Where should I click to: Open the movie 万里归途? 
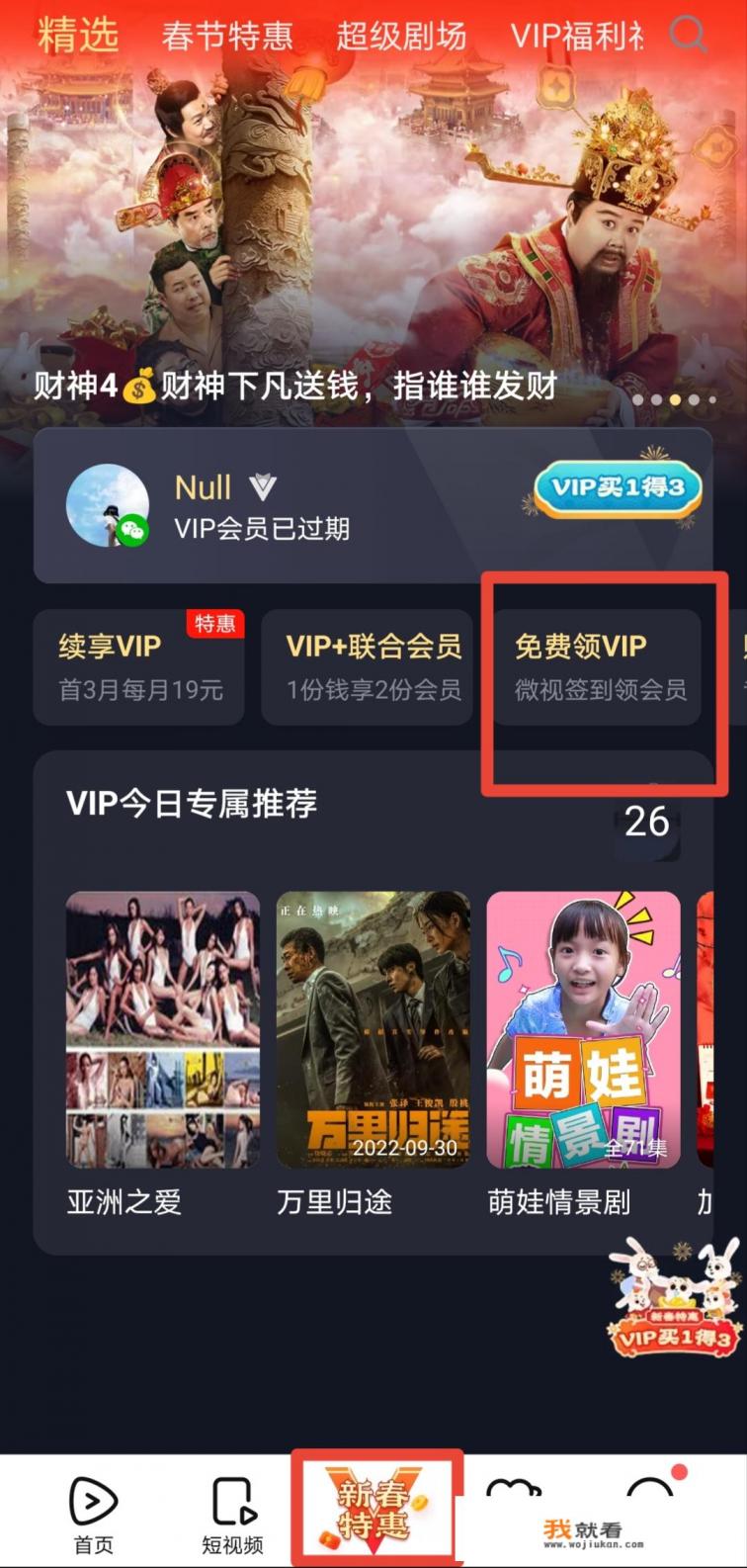coord(373,1030)
